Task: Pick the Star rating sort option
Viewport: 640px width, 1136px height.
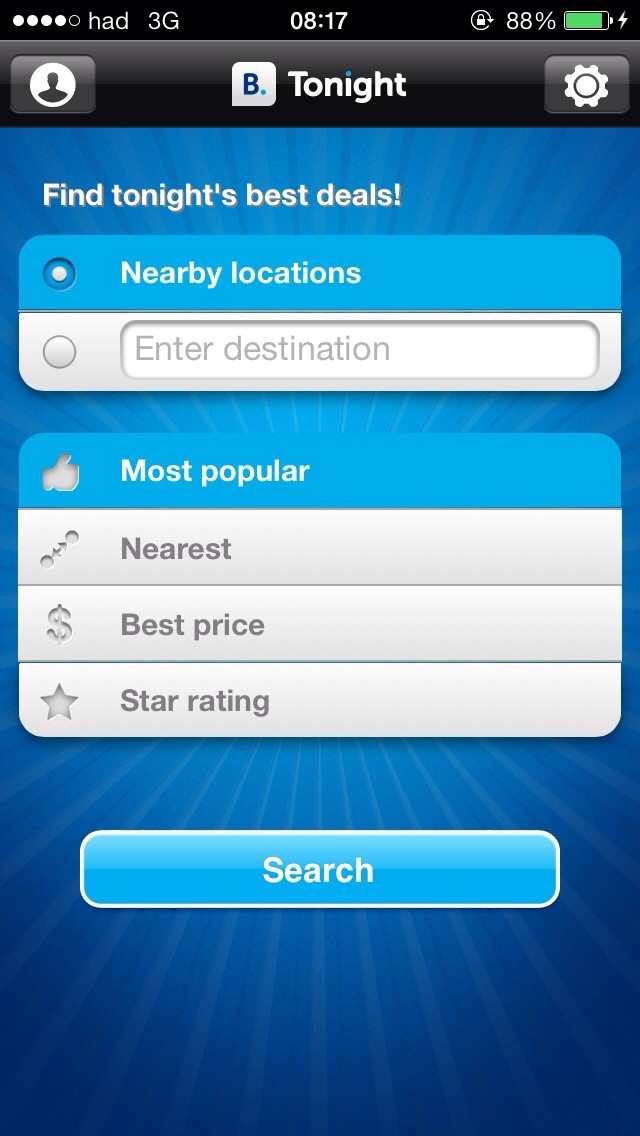Action: click(320, 701)
